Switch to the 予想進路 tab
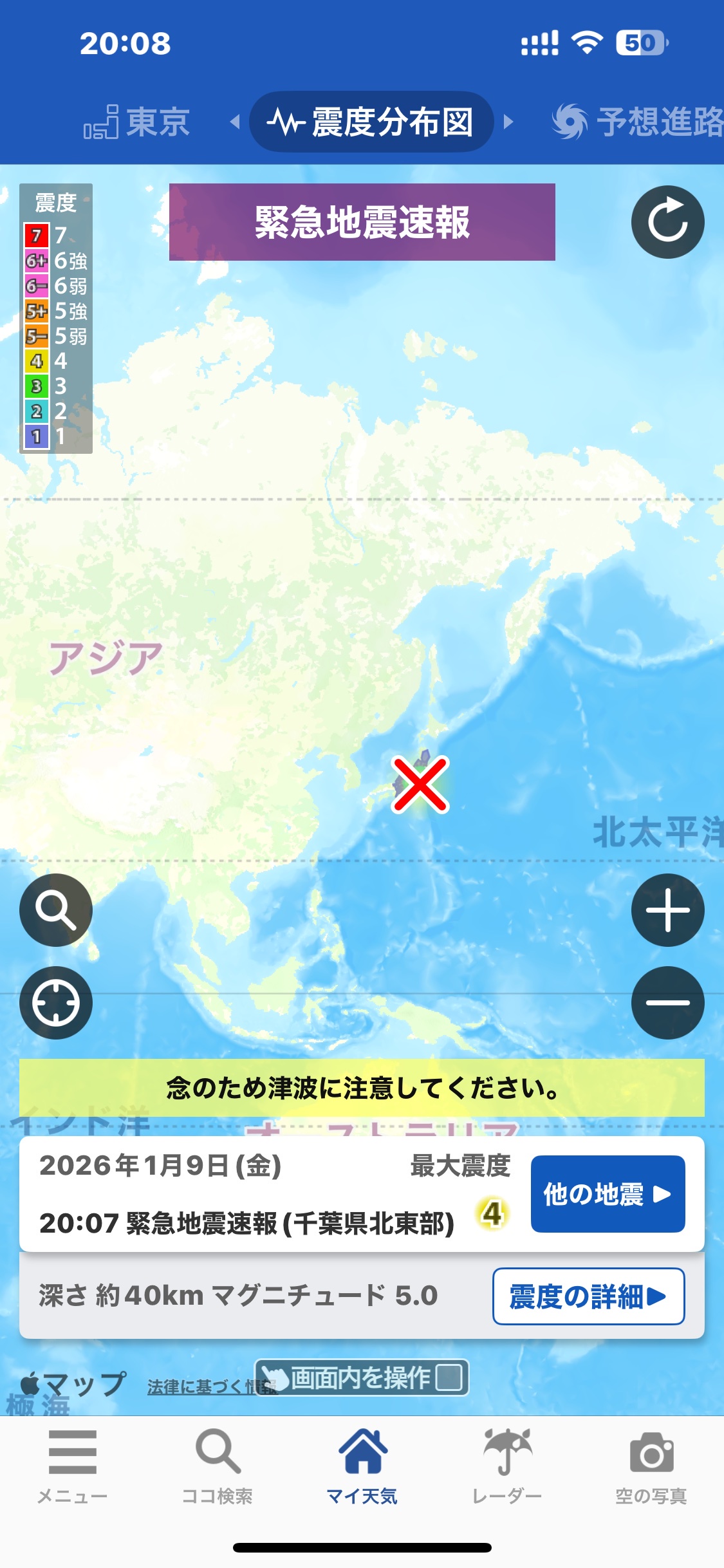Image resolution: width=724 pixels, height=1568 pixels. (x=637, y=122)
